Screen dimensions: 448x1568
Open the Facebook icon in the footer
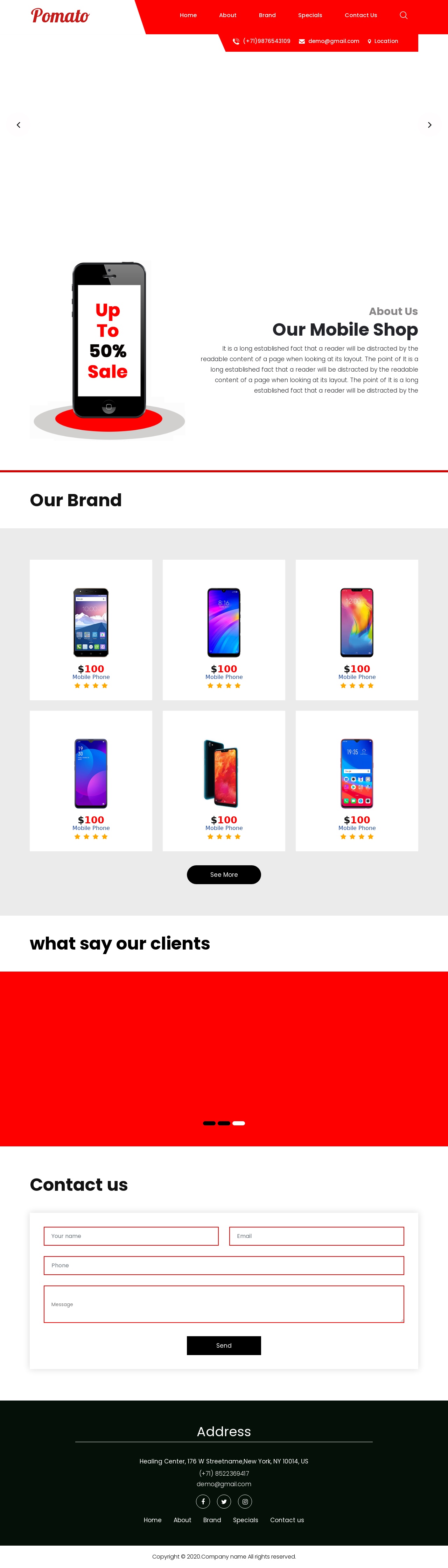coord(203,1501)
